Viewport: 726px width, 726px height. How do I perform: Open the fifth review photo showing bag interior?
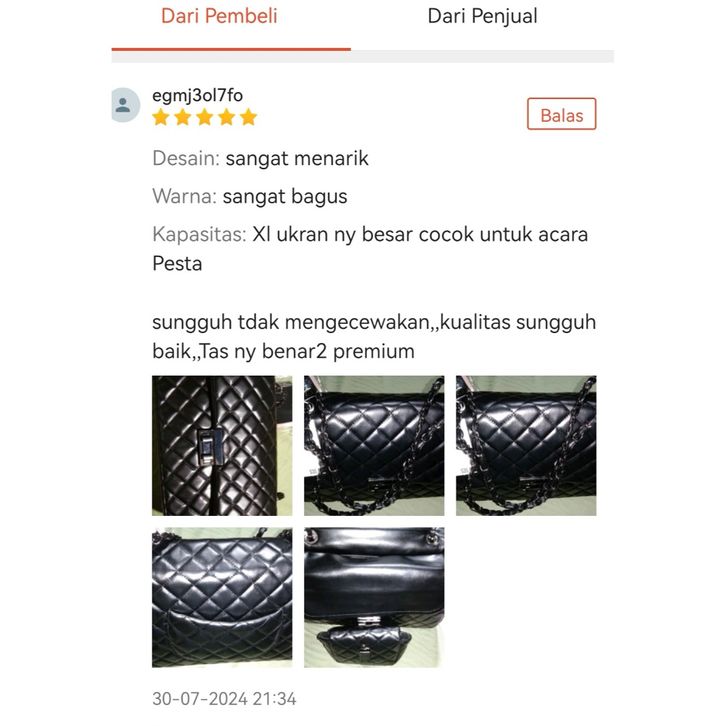tap(374, 598)
